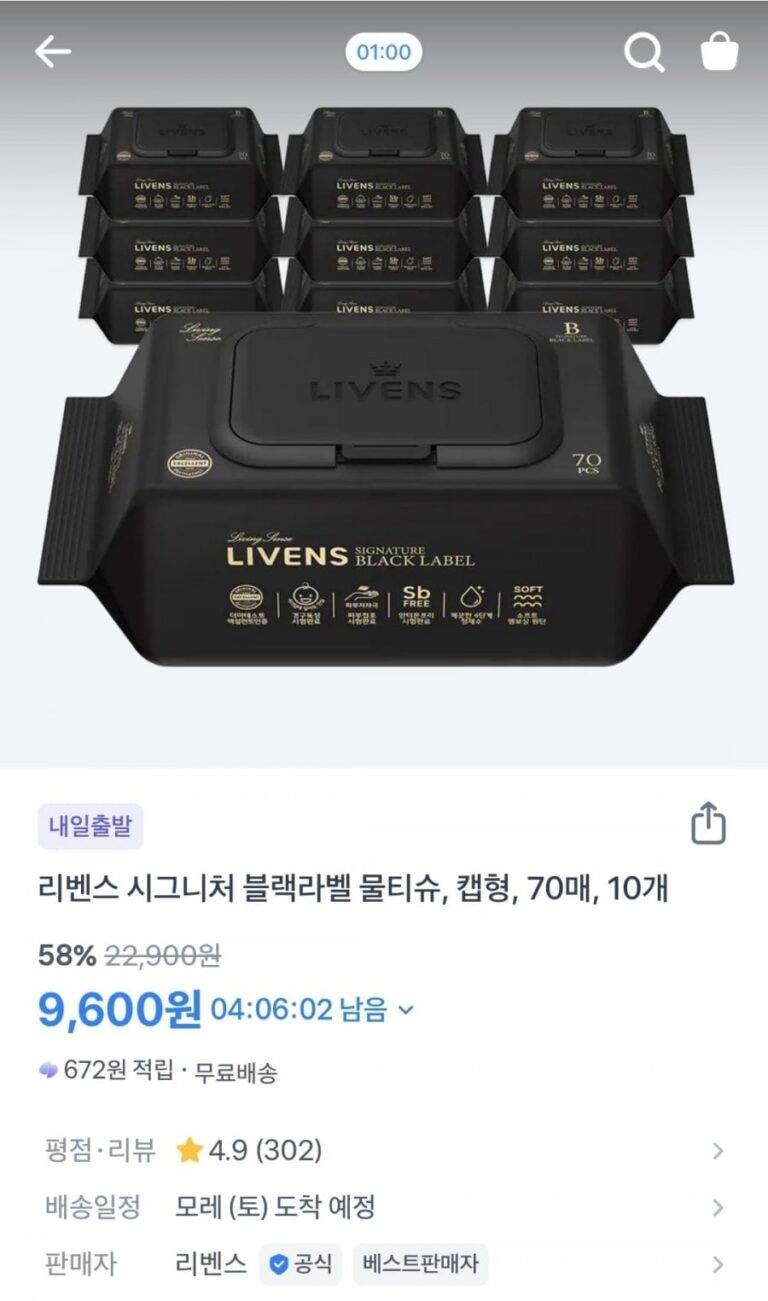The height and width of the screenshot is (1301, 768).
Task: Go back using the arrow icon
Action: click(53, 52)
